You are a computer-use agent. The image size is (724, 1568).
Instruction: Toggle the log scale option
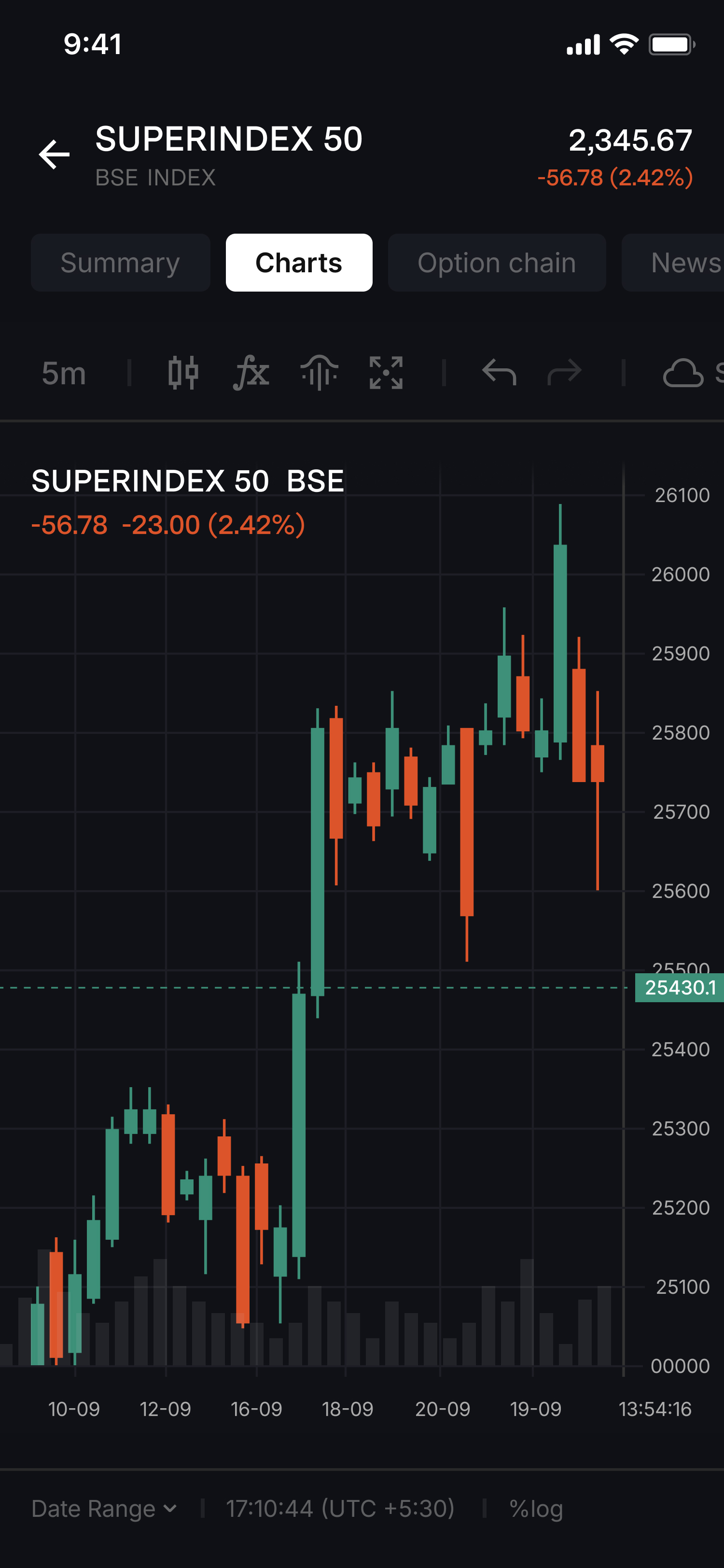(x=547, y=1509)
